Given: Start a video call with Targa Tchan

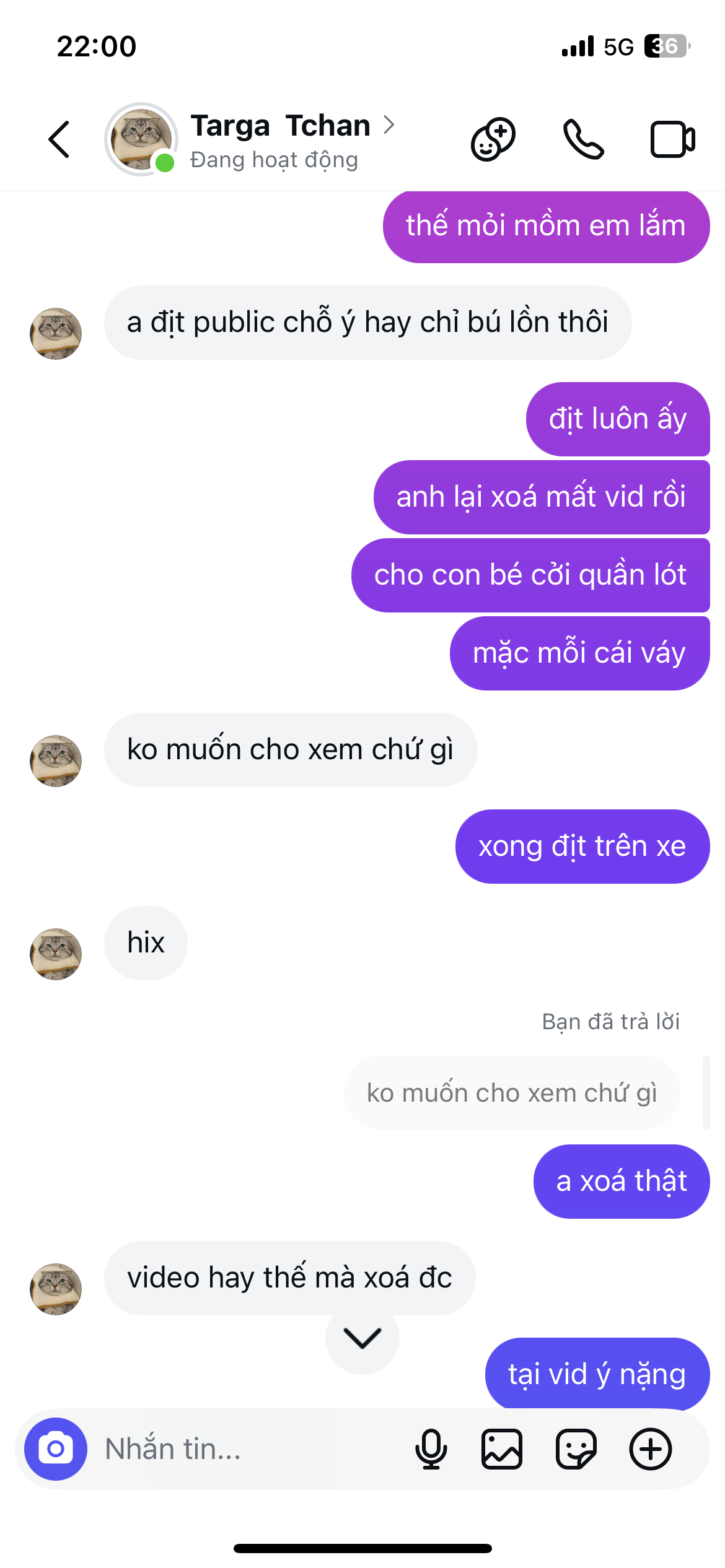Looking at the screenshot, I should 672,139.
